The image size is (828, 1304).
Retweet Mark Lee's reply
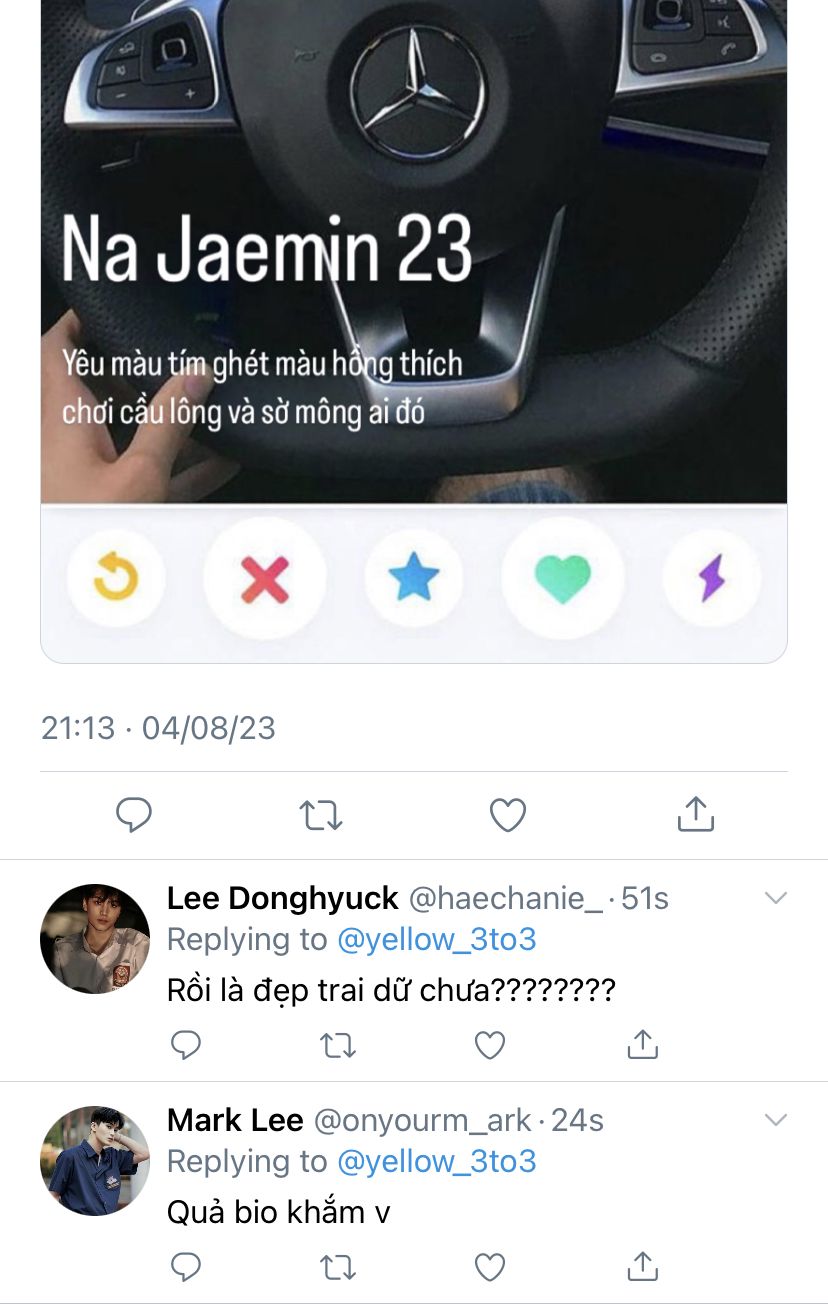(337, 1268)
